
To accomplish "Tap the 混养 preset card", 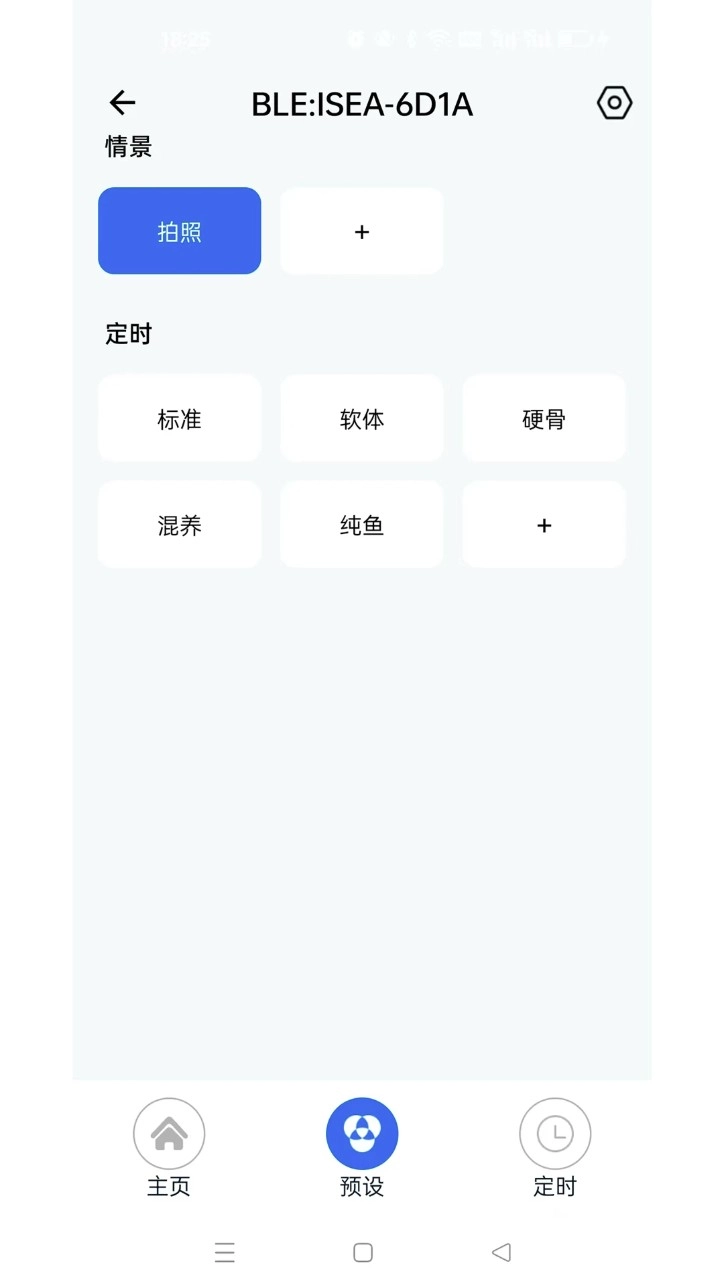I will click(x=179, y=524).
